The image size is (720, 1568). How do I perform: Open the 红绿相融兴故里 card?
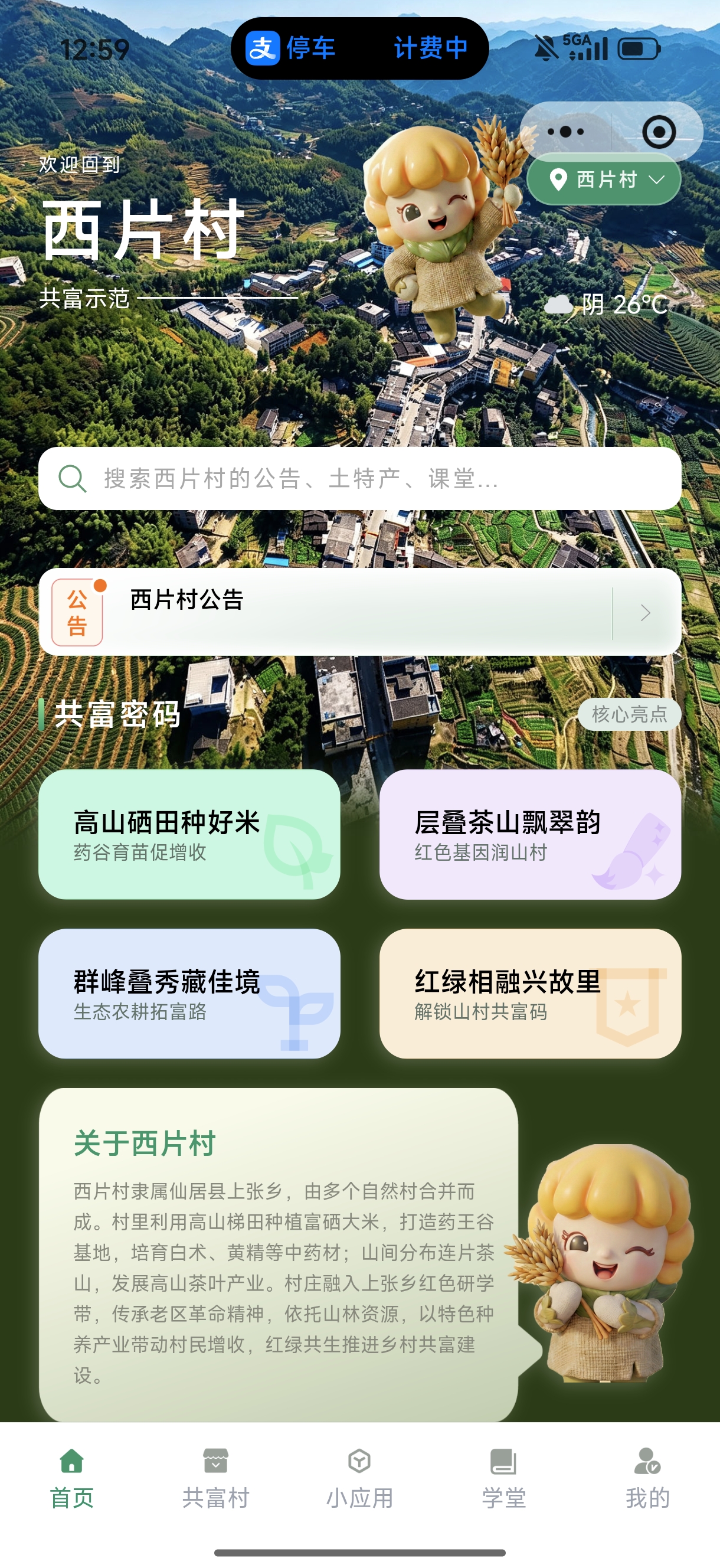530,994
